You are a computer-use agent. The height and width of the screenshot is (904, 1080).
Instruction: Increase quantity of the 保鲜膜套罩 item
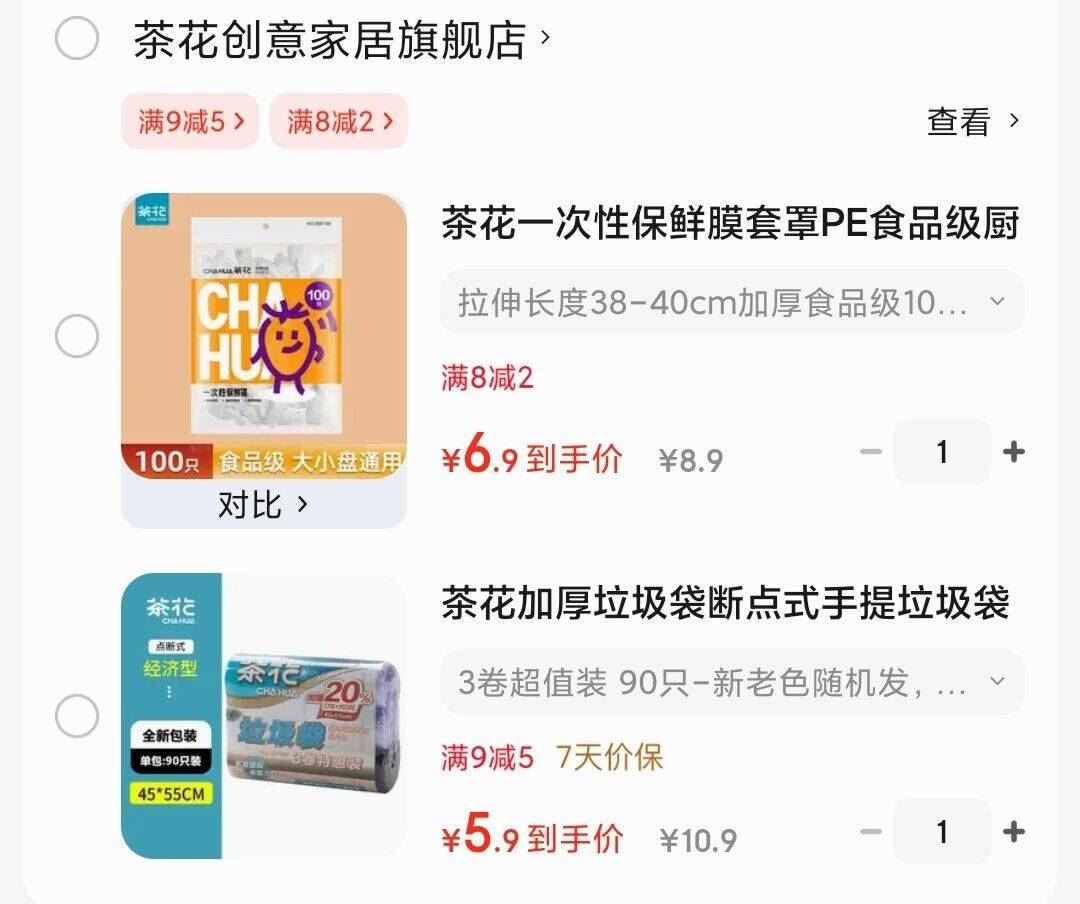point(1013,452)
